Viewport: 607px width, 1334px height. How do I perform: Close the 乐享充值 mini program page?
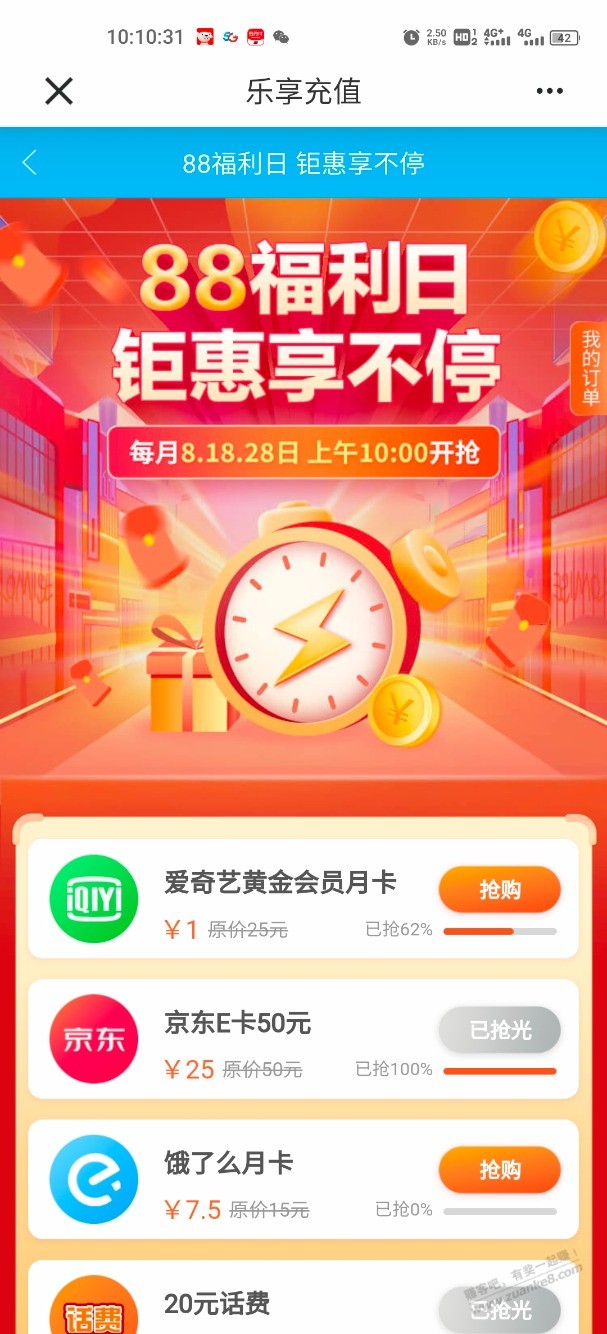point(59,92)
